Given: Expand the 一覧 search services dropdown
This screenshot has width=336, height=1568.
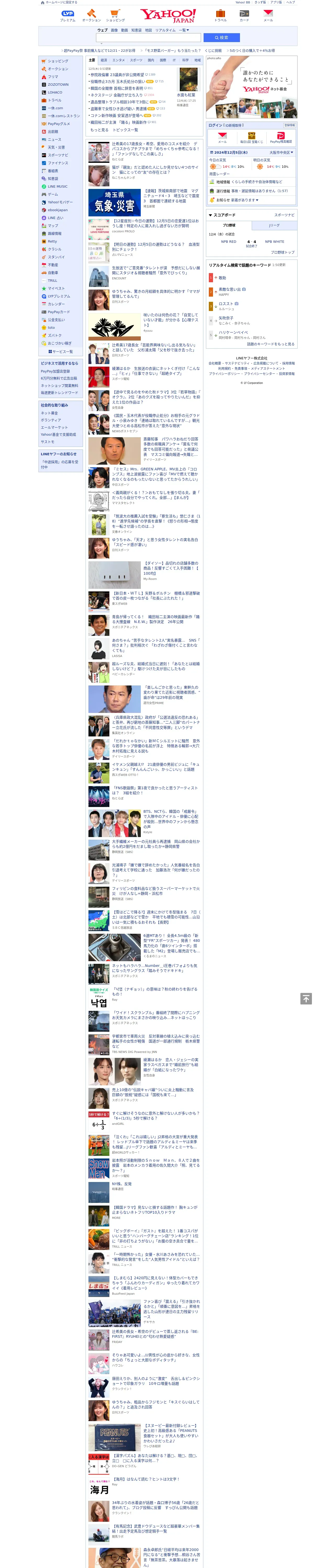Looking at the screenshot, I should (x=184, y=30).
